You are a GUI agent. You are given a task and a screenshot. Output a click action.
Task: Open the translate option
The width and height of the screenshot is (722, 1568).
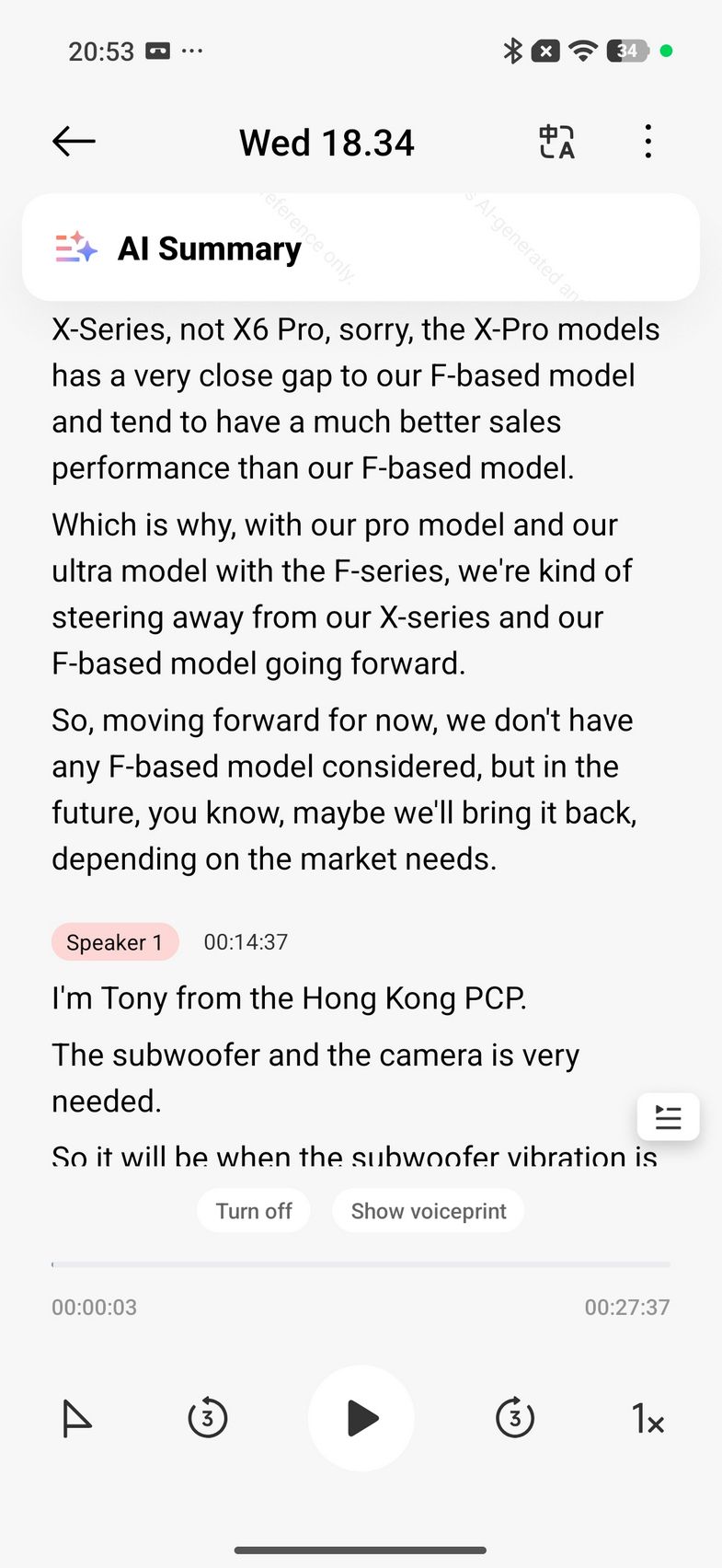pos(556,143)
